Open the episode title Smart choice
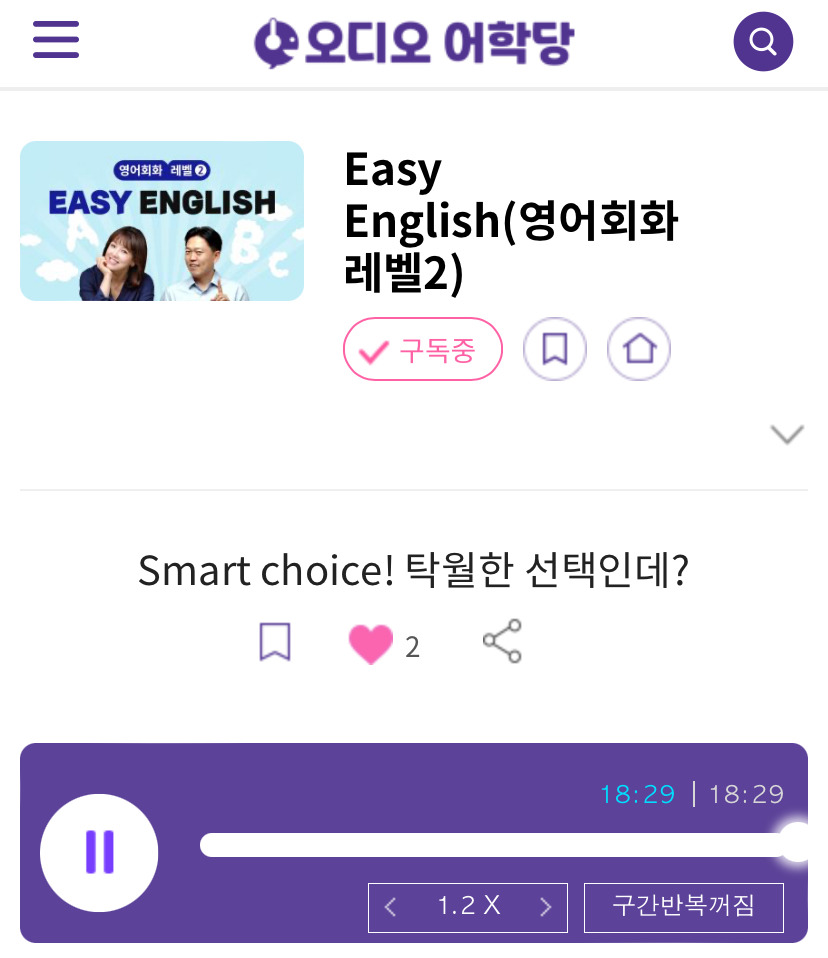Viewport: 828px width, 958px height. pyautogui.click(x=413, y=570)
